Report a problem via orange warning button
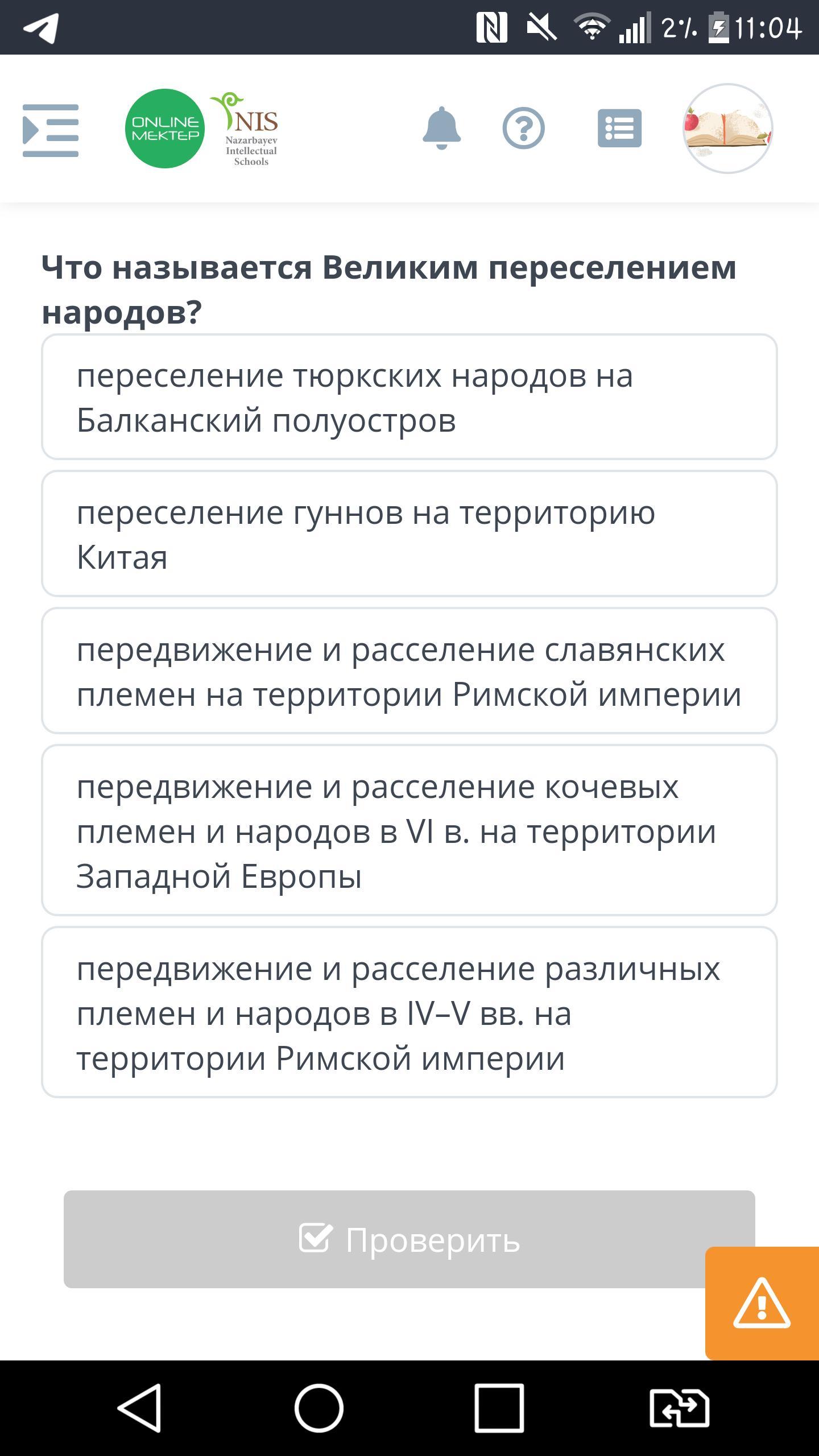 click(x=762, y=1303)
